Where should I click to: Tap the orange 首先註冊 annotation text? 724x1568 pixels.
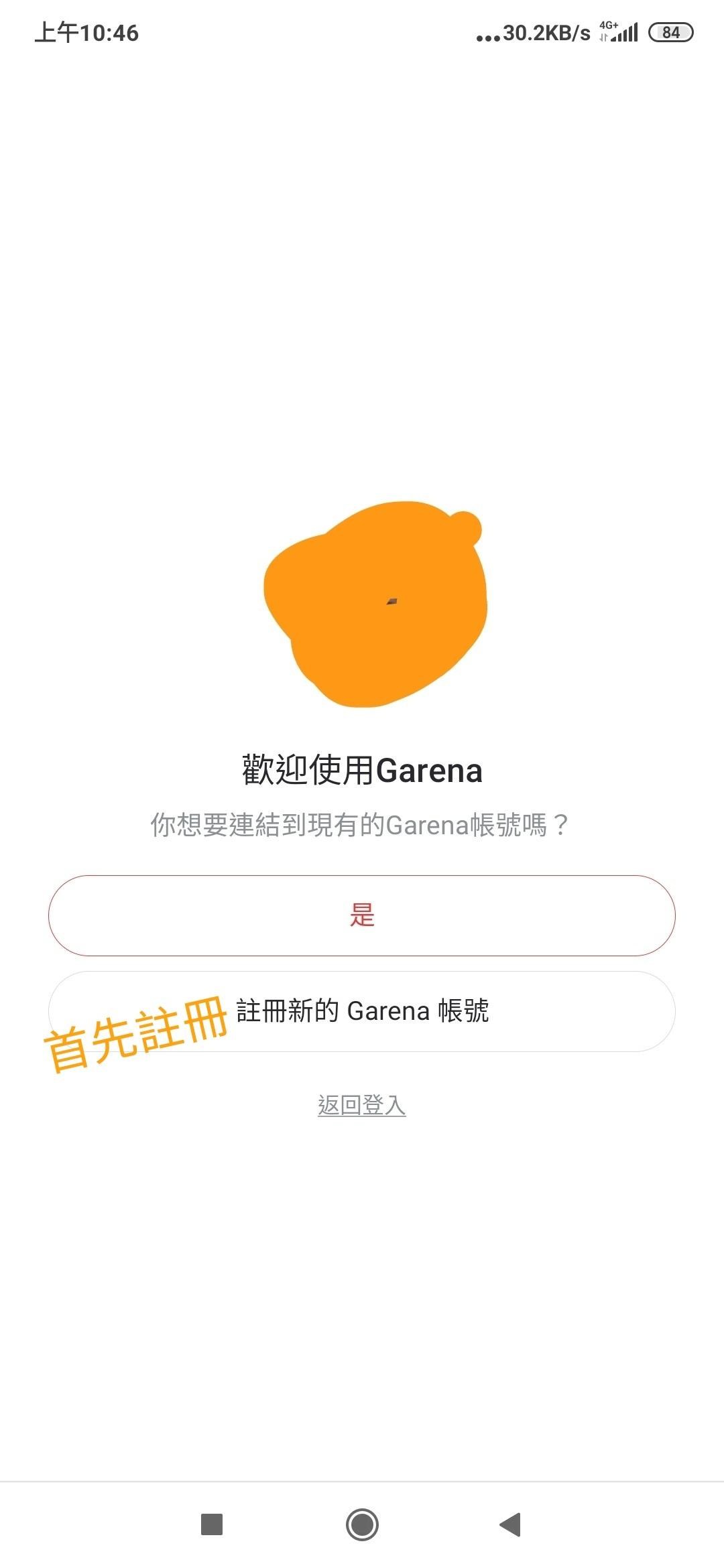[137, 1025]
